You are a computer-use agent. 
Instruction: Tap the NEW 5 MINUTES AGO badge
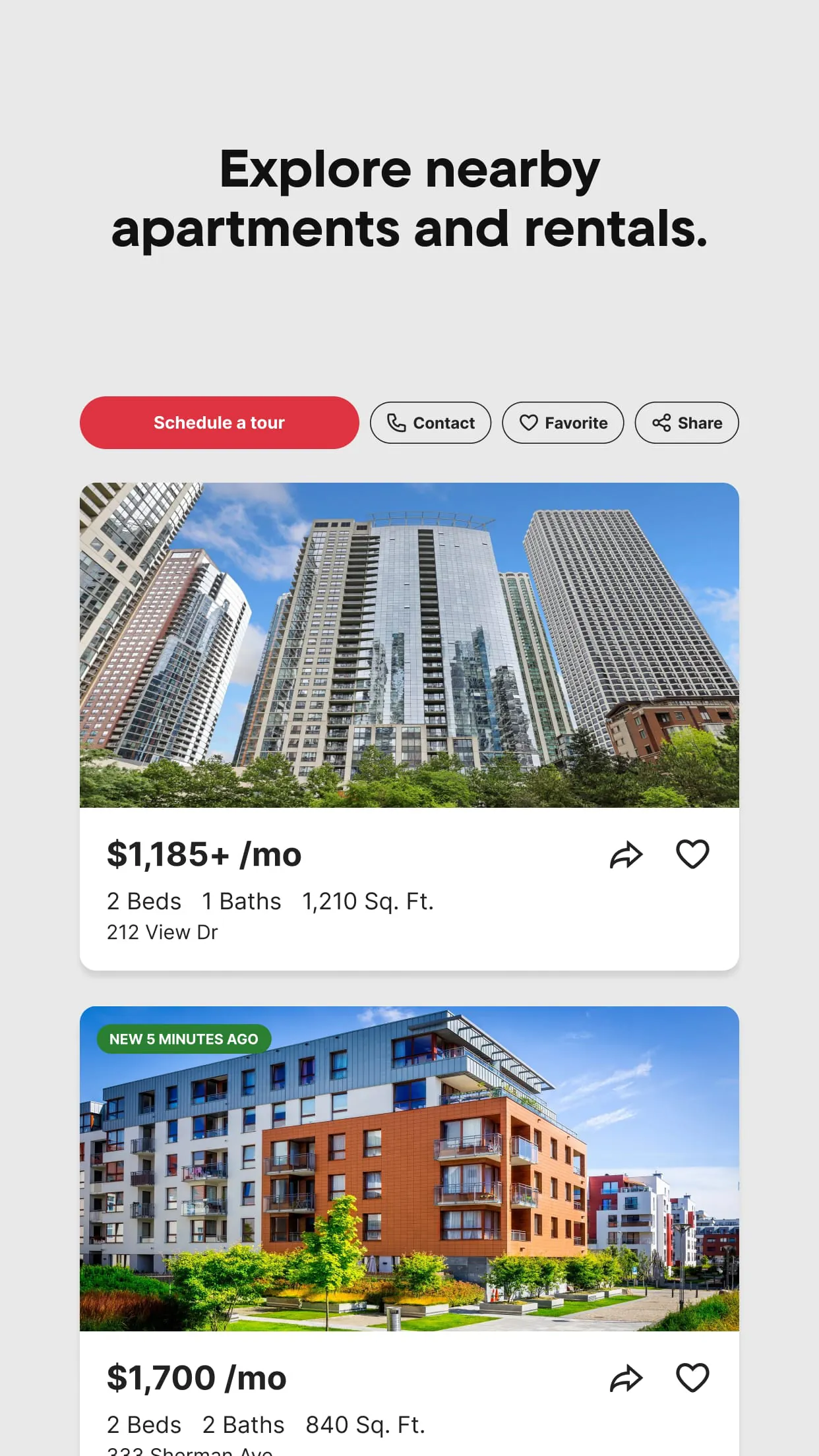[183, 1039]
